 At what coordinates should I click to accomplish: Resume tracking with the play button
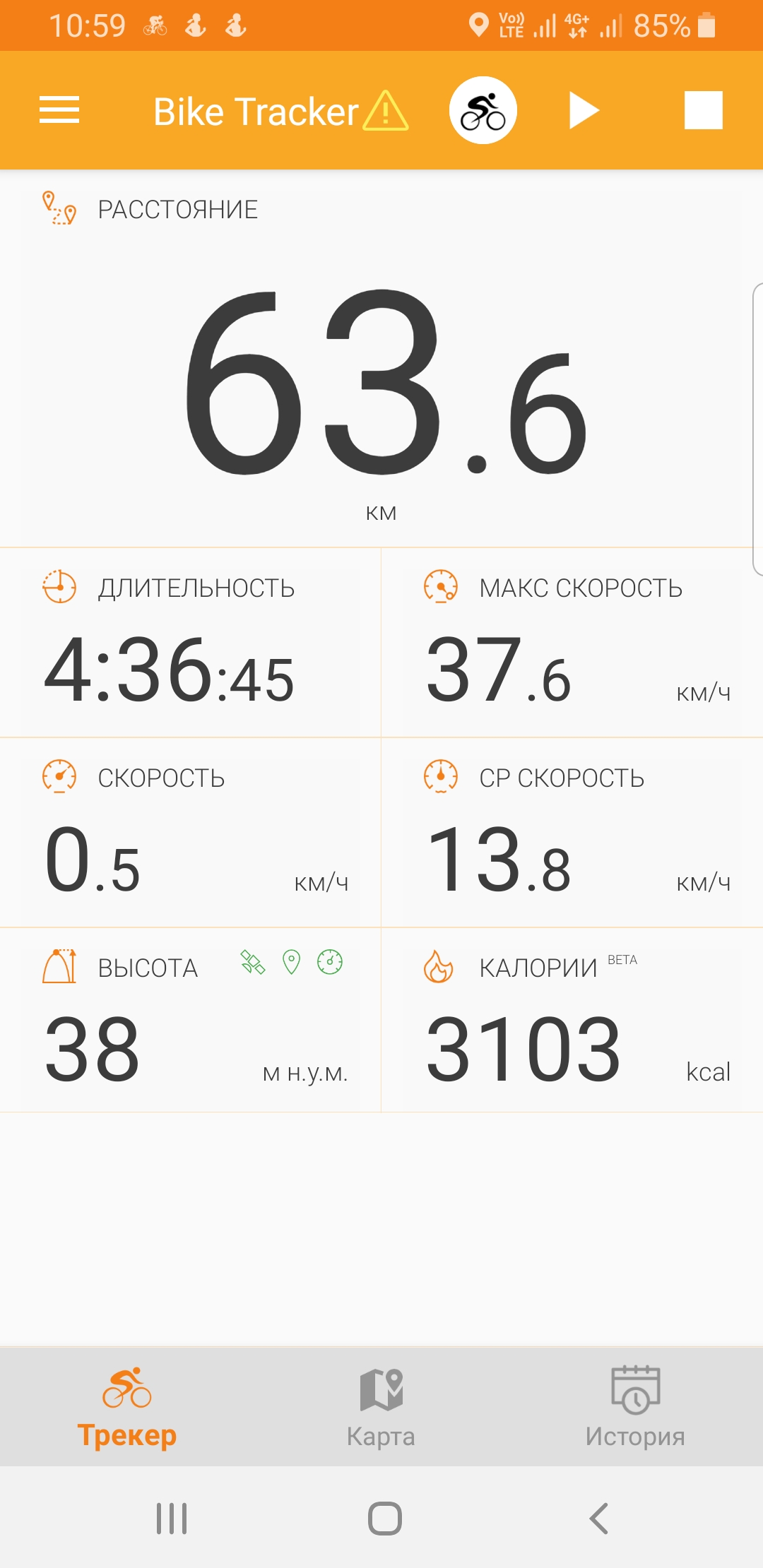tap(584, 110)
